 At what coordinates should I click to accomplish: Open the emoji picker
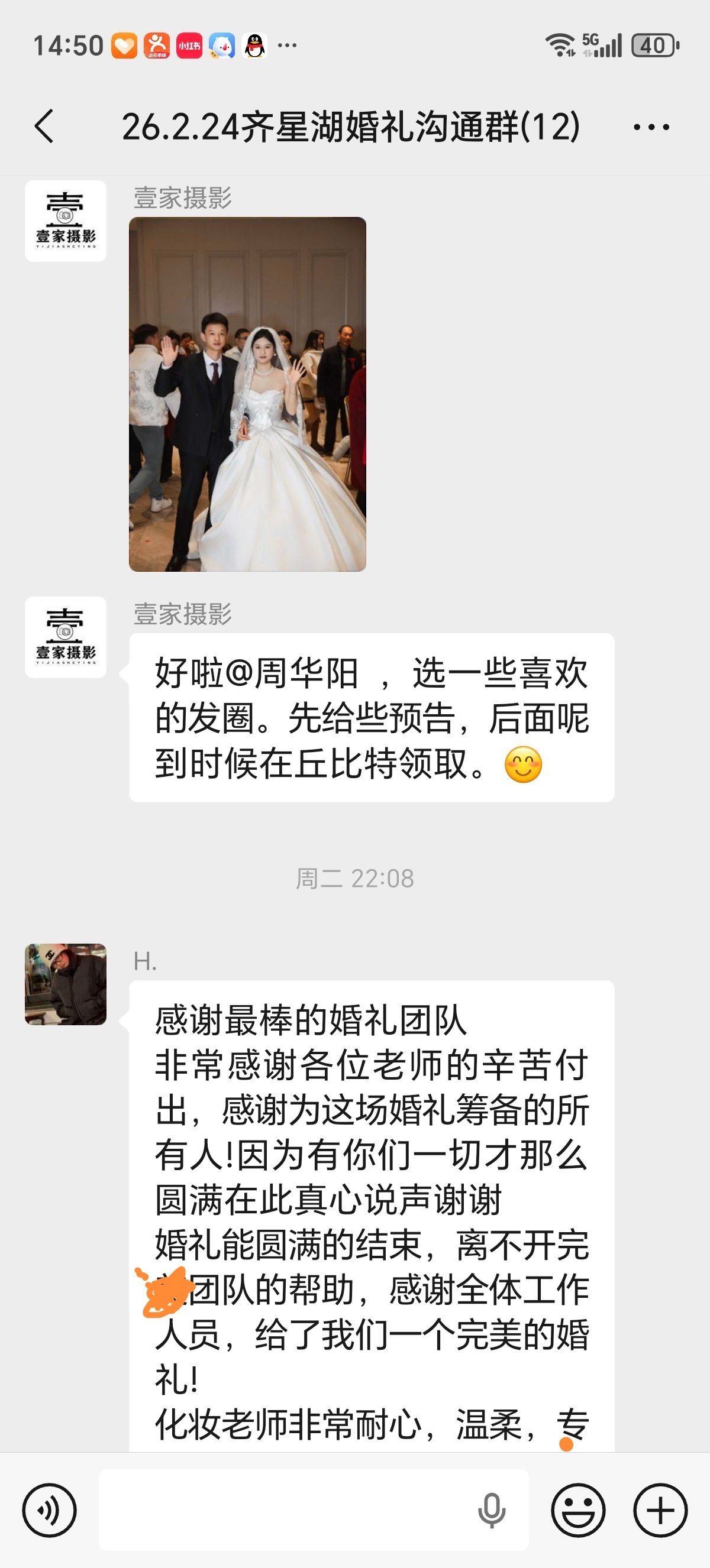tap(578, 1510)
